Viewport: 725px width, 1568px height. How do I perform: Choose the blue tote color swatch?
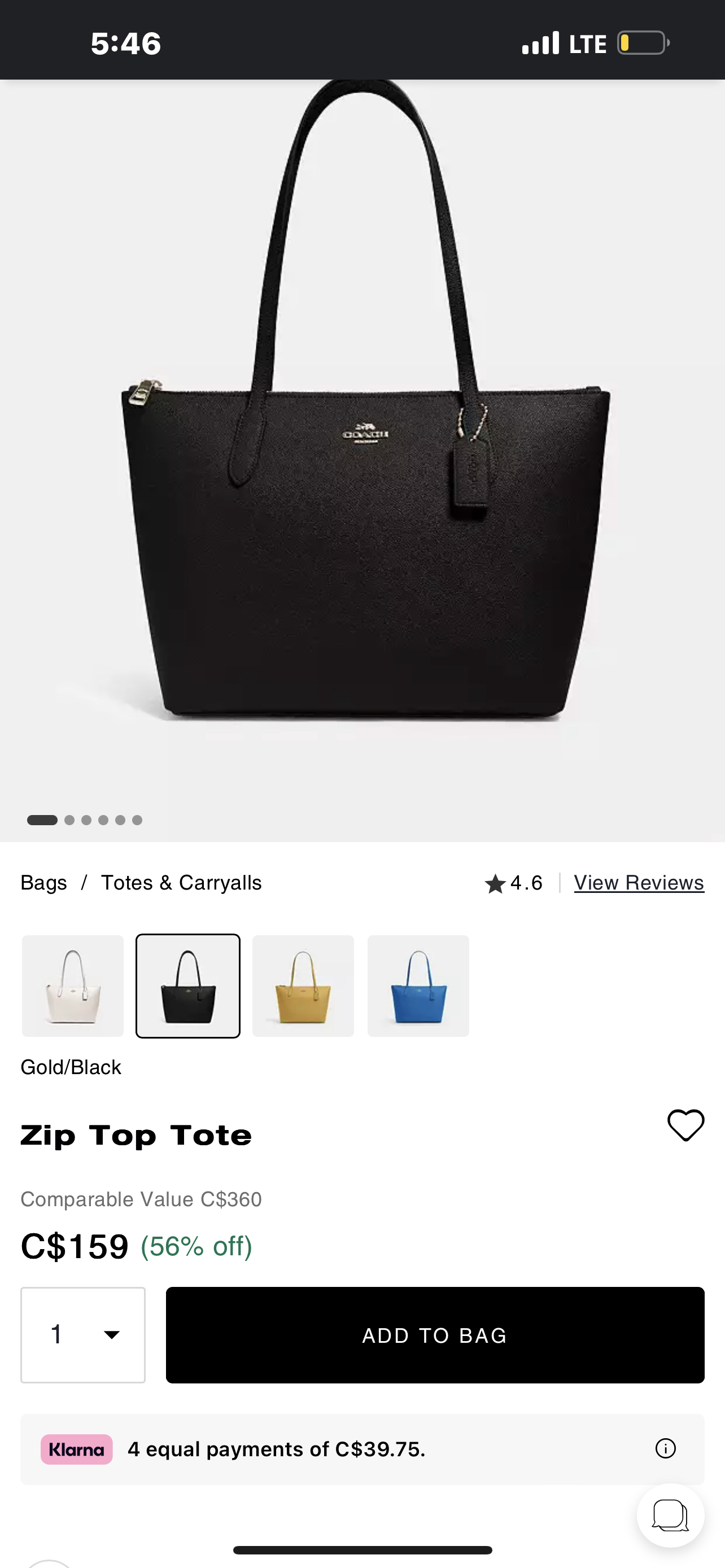418,986
